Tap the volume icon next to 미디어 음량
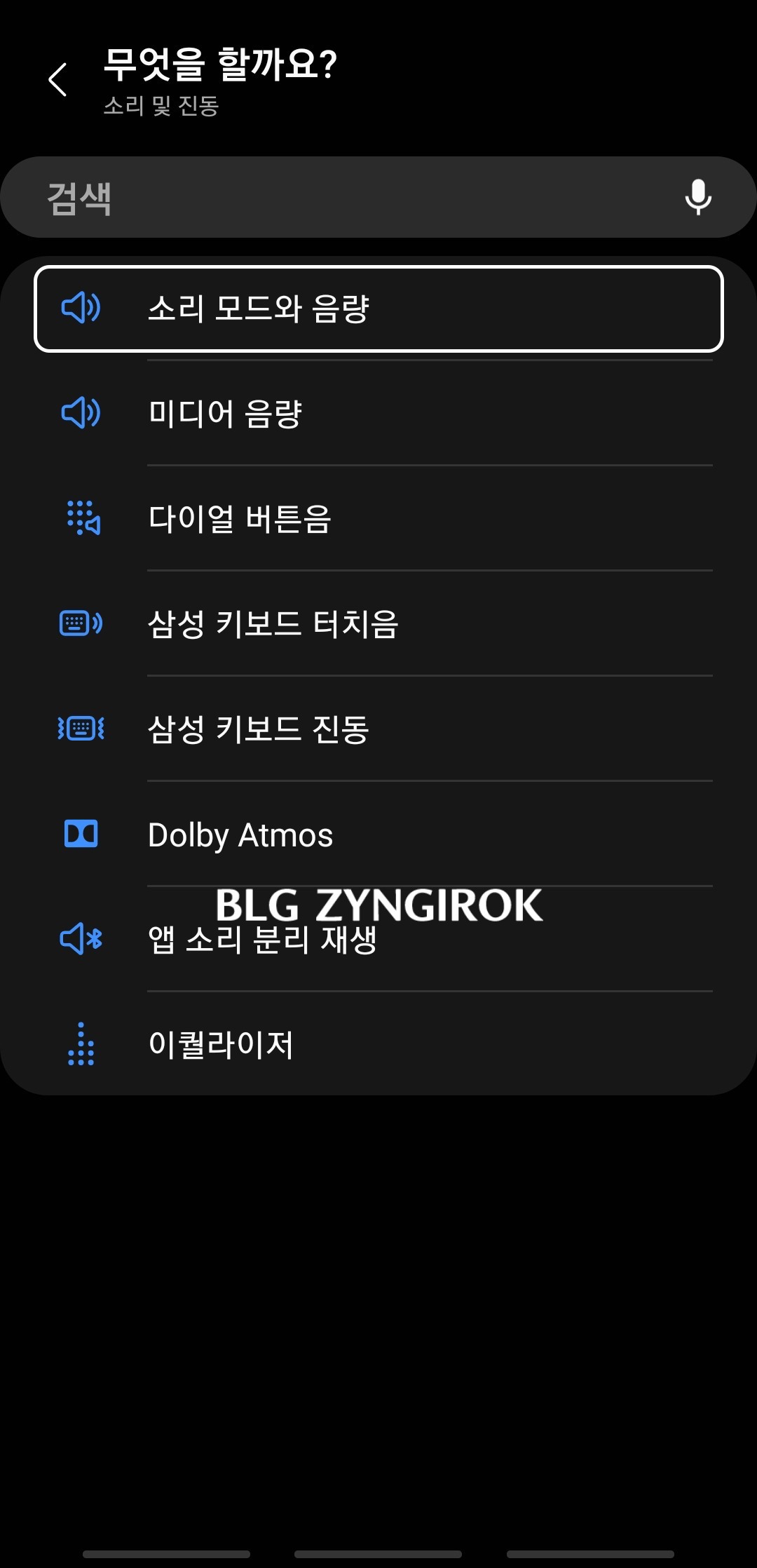The width and height of the screenshot is (757, 1568). pos(82,413)
